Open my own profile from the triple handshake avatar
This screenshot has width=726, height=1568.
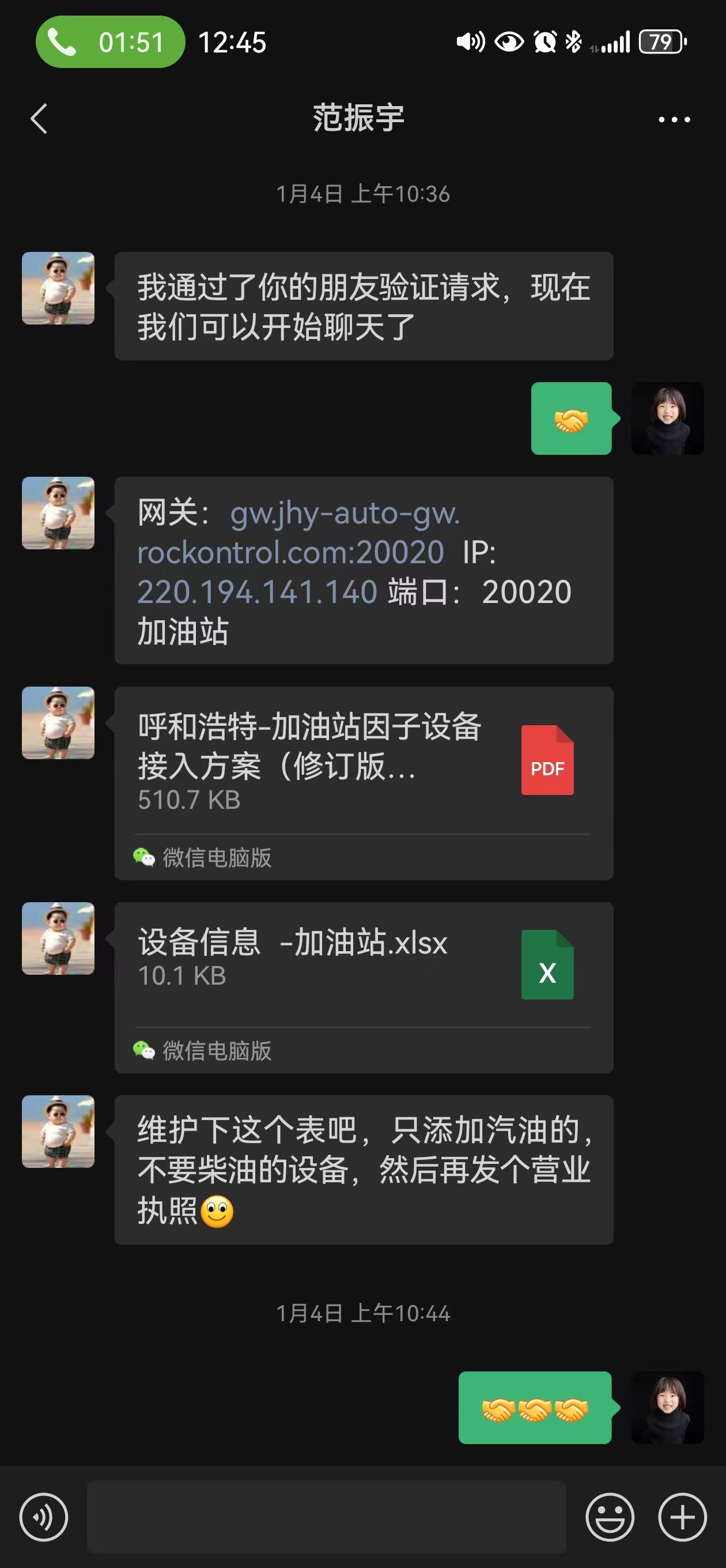click(667, 1407)
